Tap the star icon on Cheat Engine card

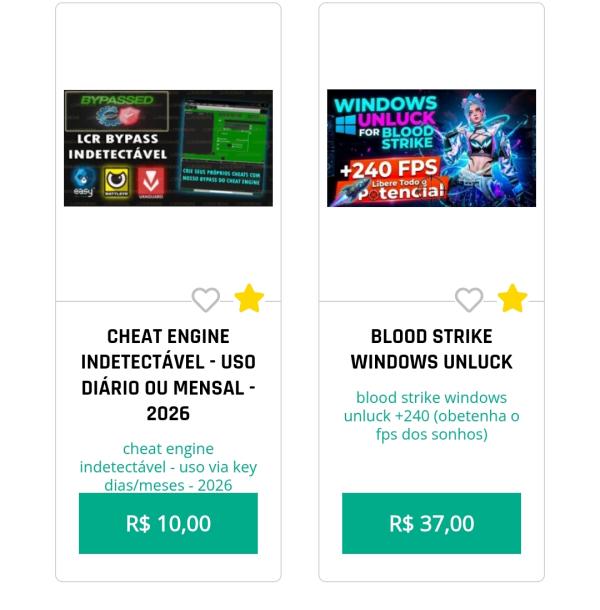[249, 298]
